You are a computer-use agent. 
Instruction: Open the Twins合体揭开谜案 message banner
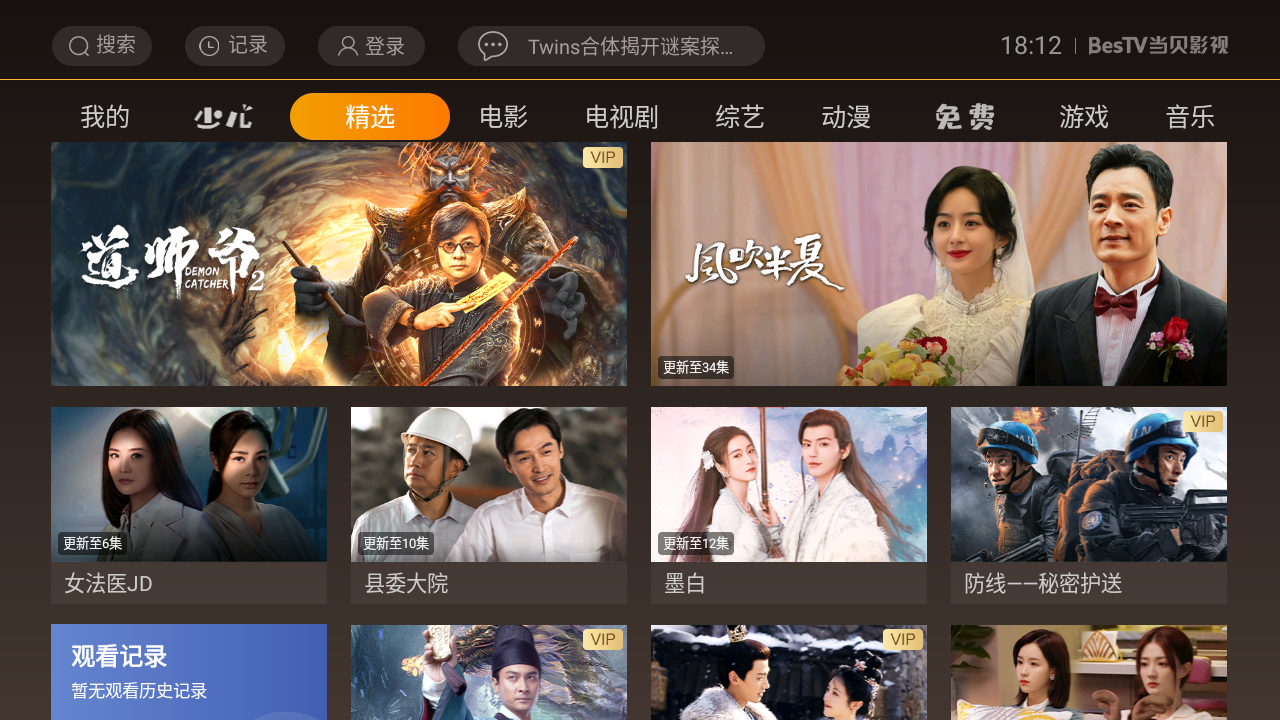(x=611, y=46)
